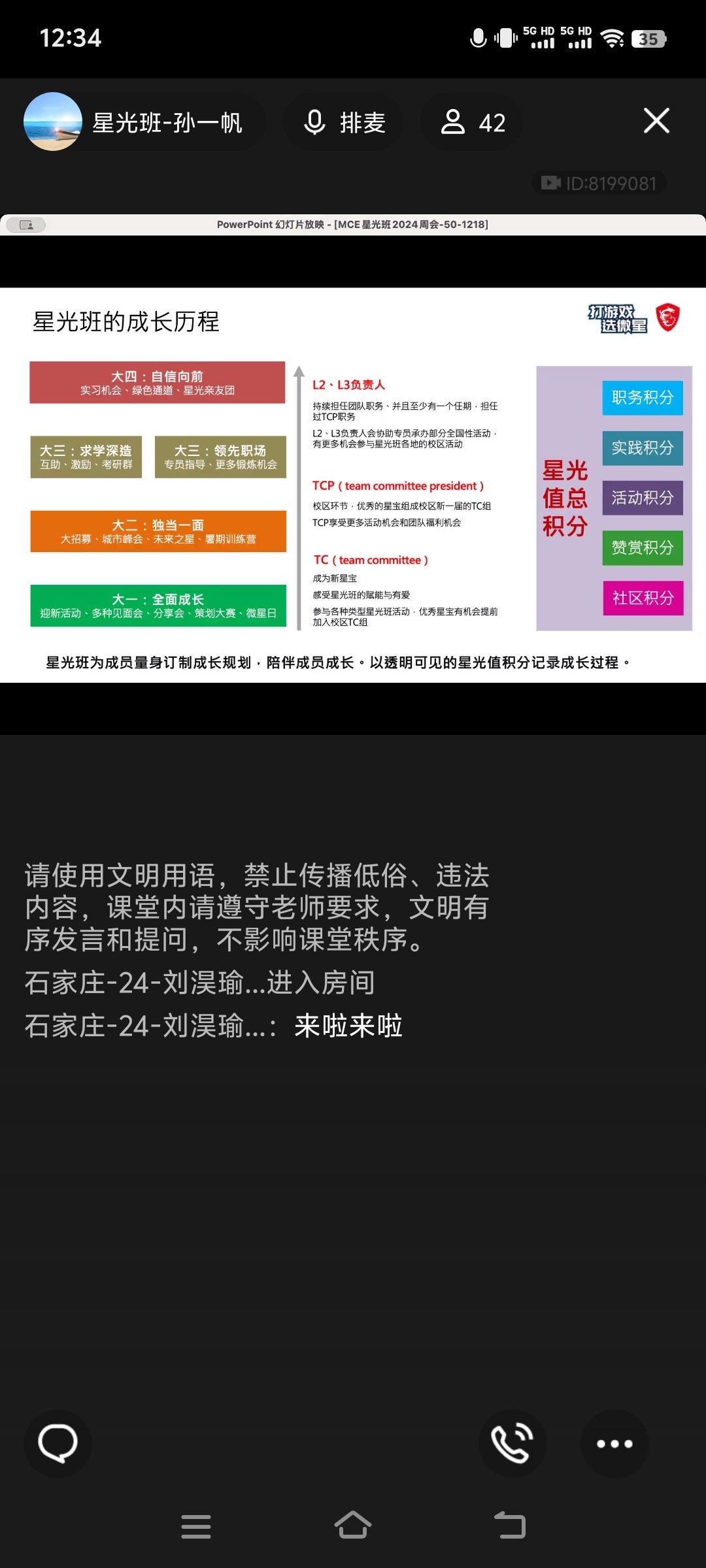View the 42 participants list
This screenshot has height=1568, width=706.
tap(473, 122)
